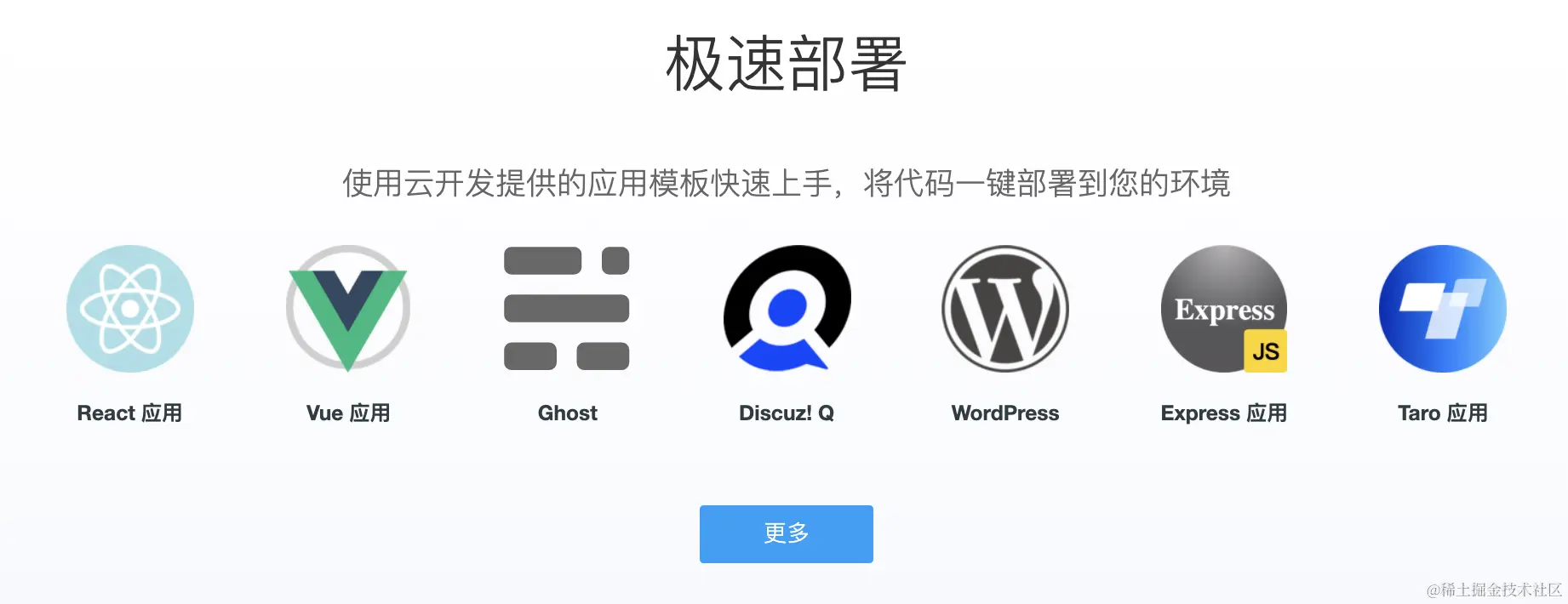Viewport: 1568px width, 604px height.
Task: Open the Discuz! Q template
Action: click(787, 309)
